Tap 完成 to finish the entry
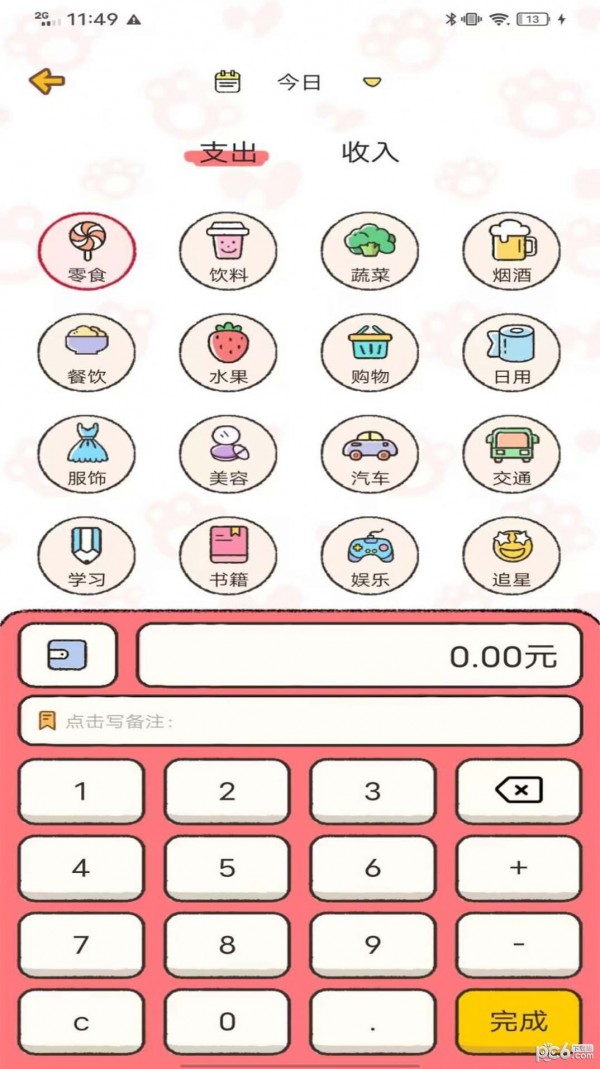 point(518,1021)
